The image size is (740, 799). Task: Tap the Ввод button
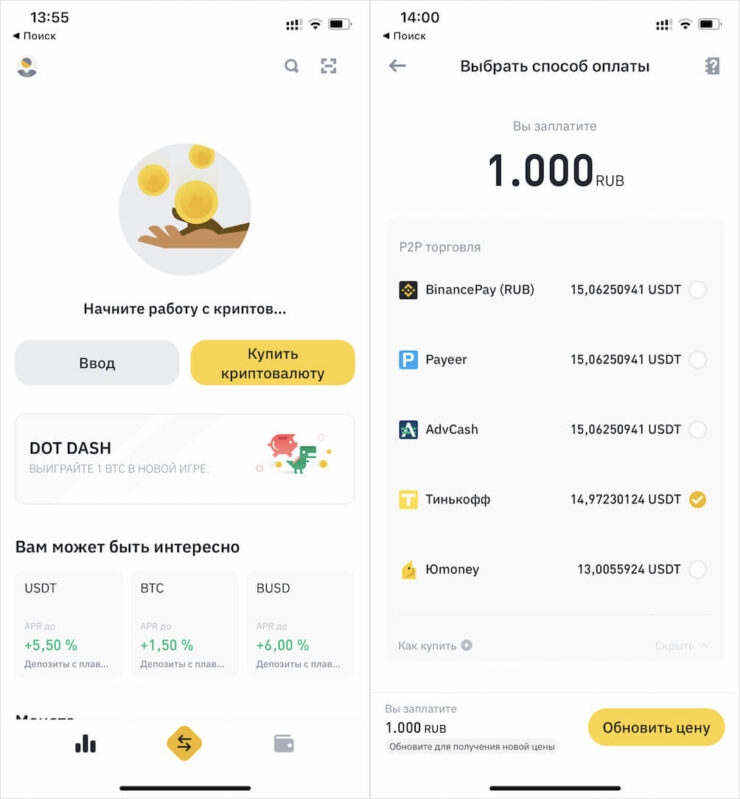97,363
